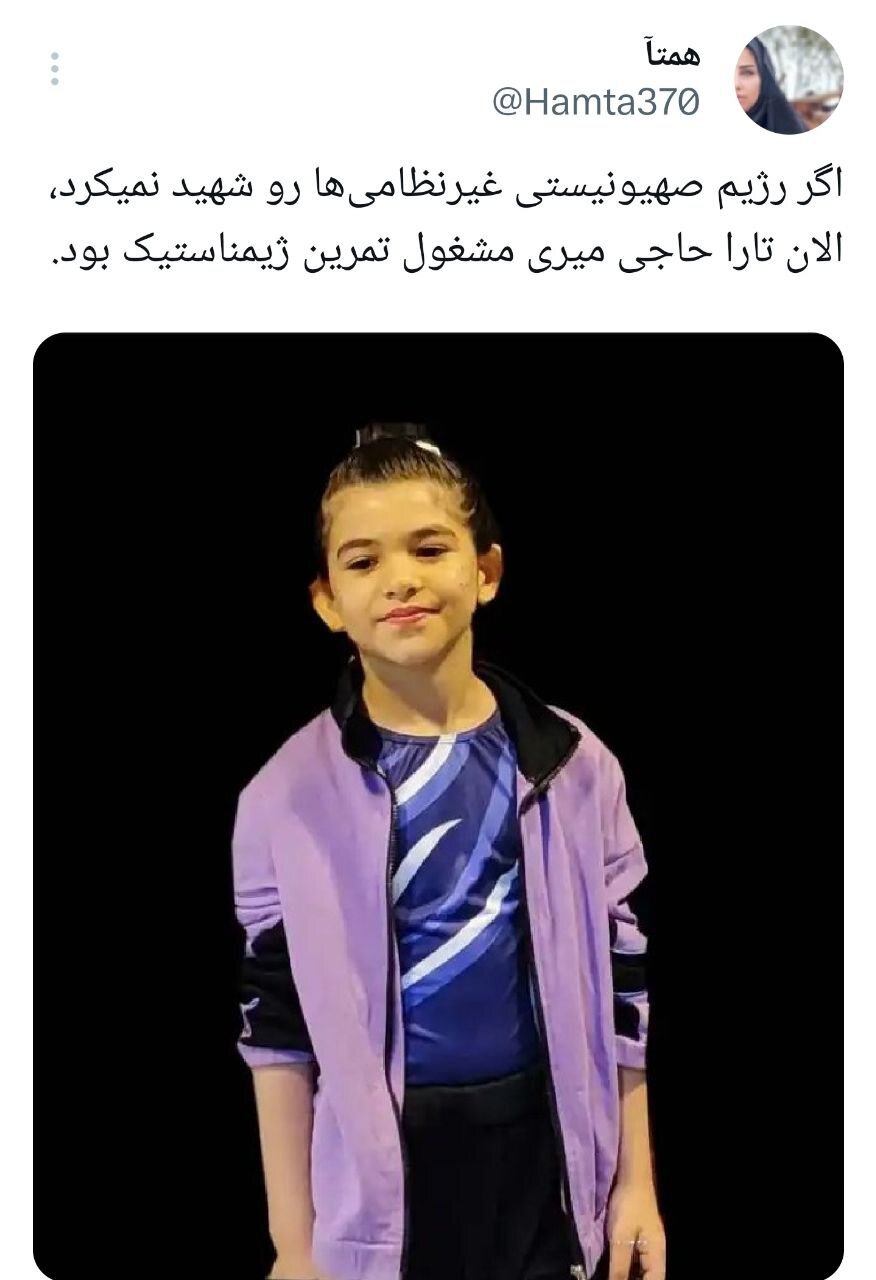876x1280 pixels.
Task: Open the attached photo in full view
Action: 438,800
